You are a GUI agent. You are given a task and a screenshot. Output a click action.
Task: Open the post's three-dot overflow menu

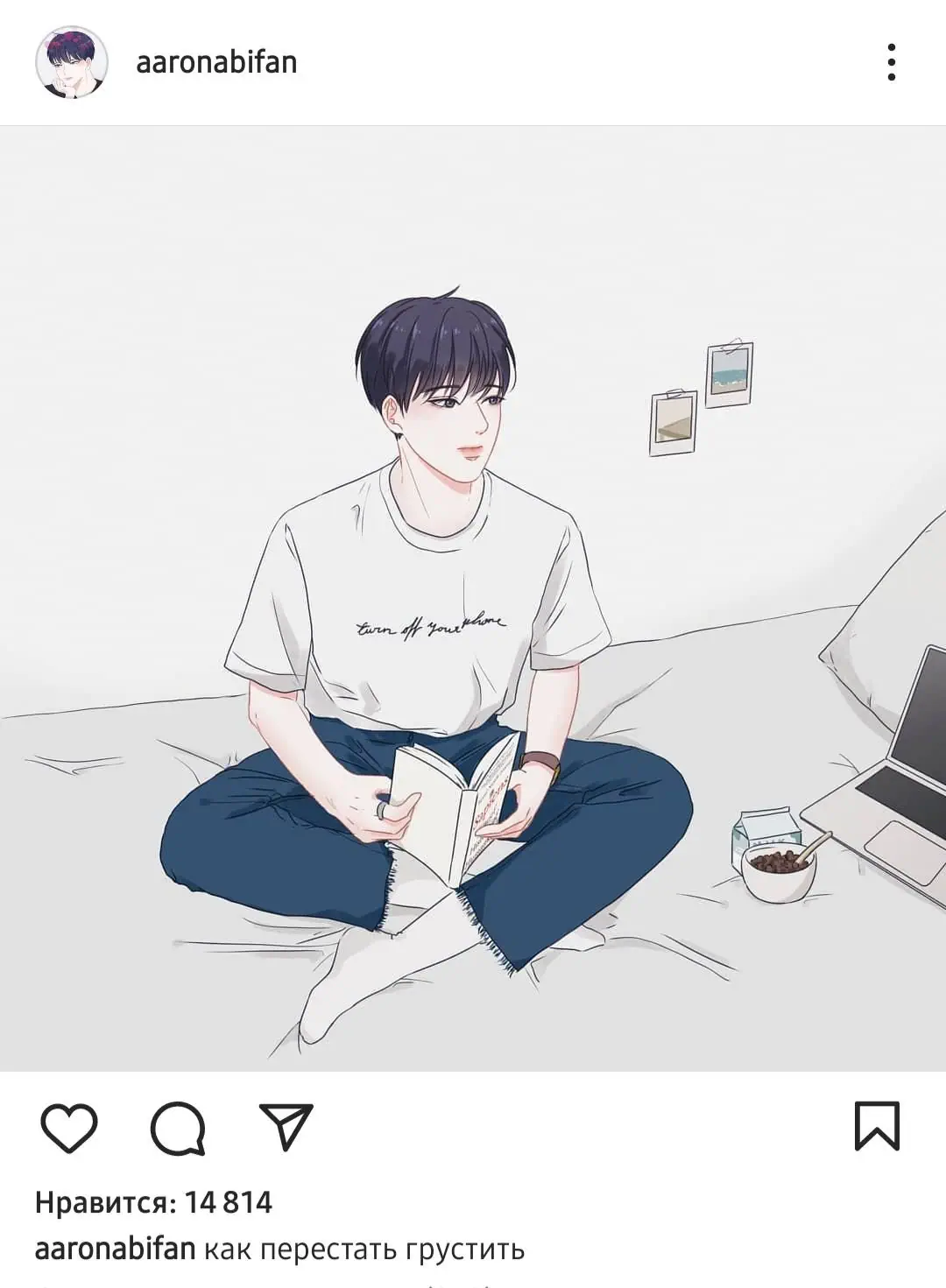(891, 62)
